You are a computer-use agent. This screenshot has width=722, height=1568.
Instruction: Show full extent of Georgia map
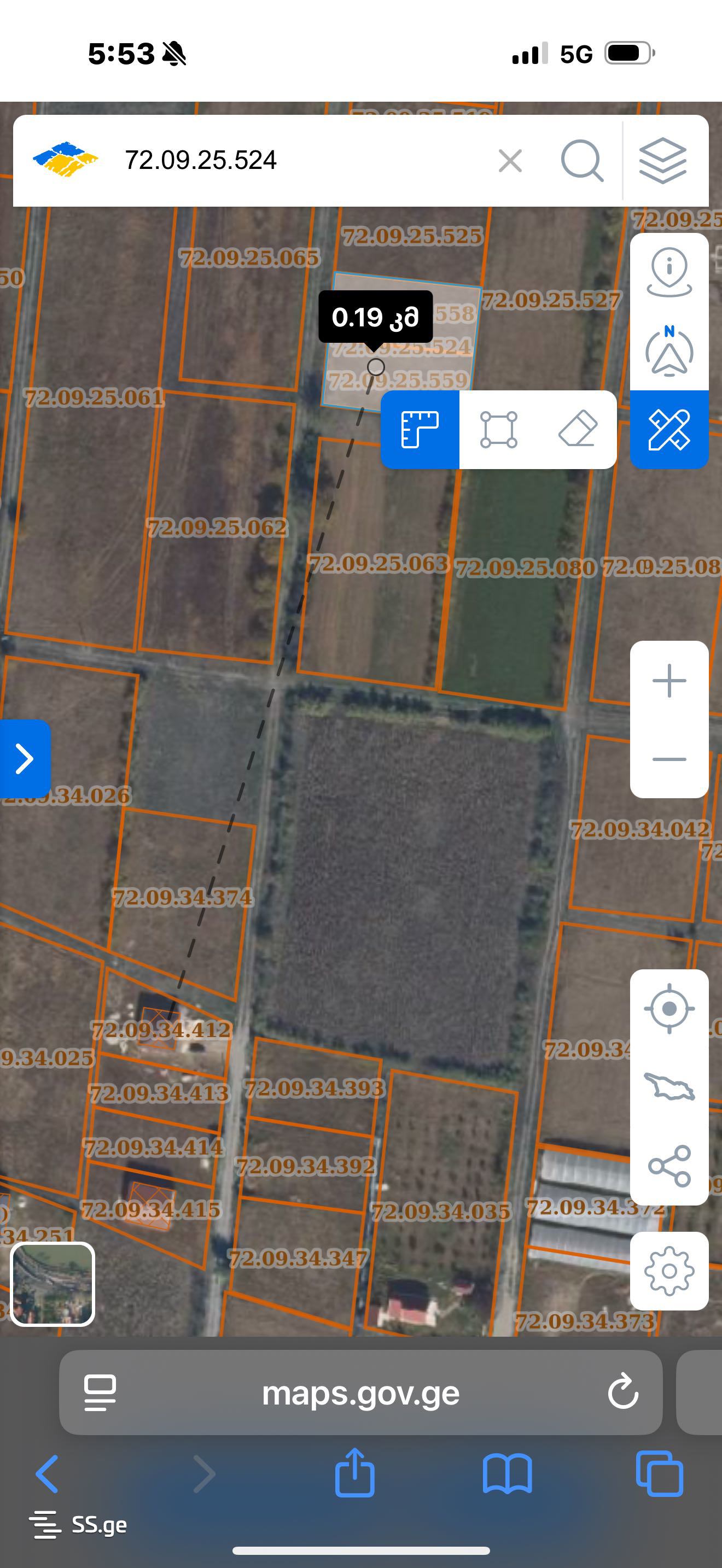click(668, 1087)
